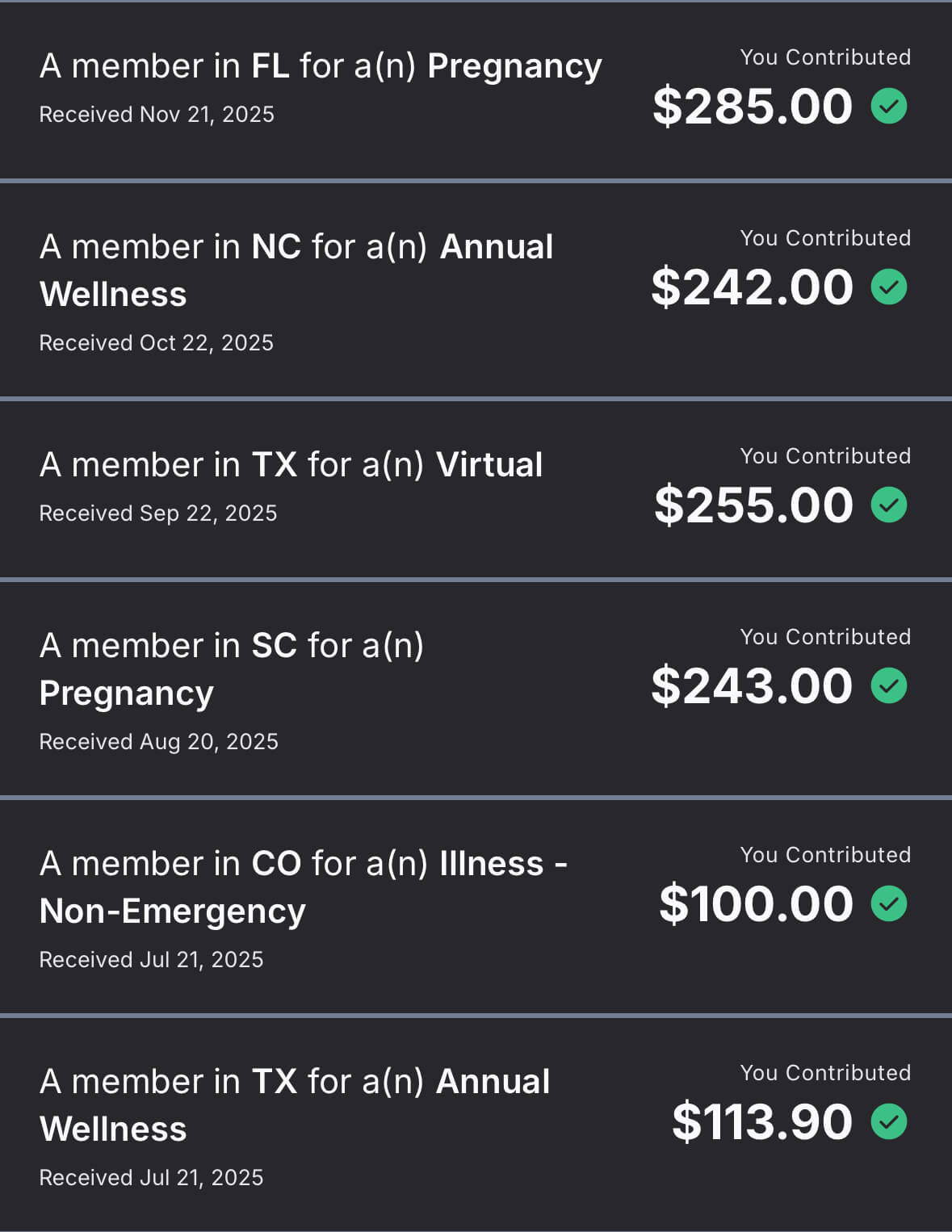Click the green checkmark beside $243.00
This screenshot has width=952, height=1232.
[888, 685]
